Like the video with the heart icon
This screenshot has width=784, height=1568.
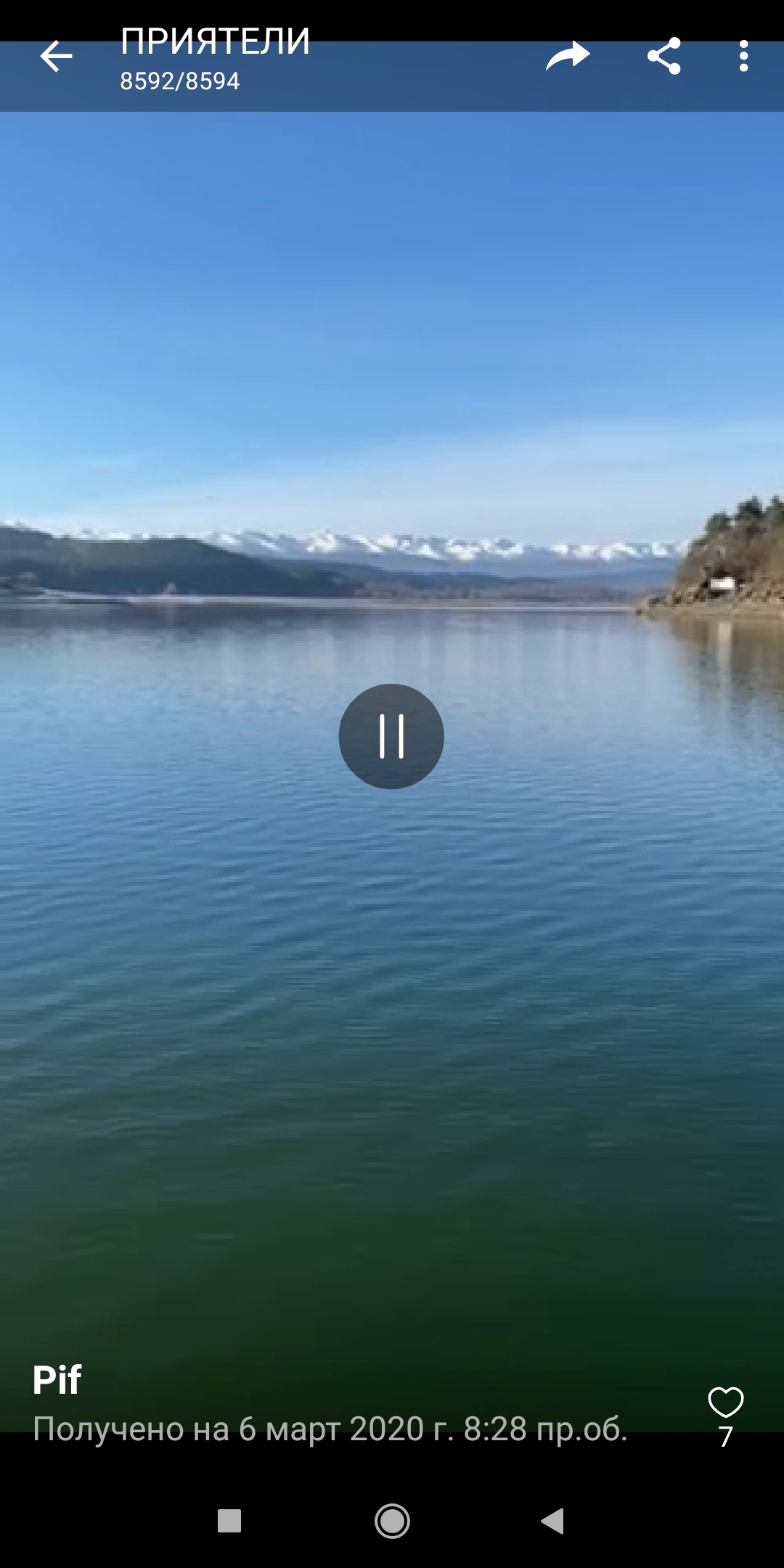(725, 1401)
